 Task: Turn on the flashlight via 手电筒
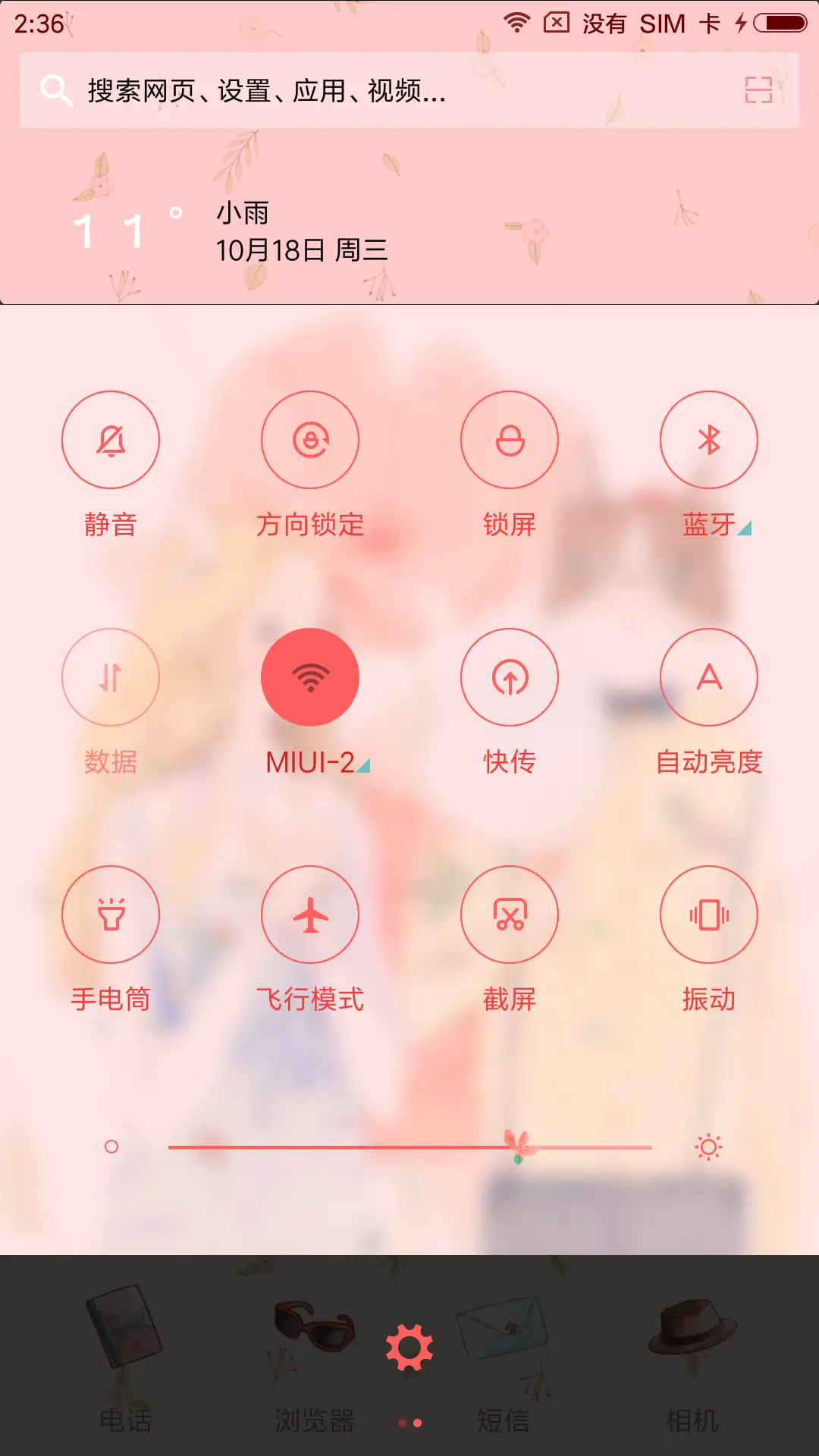[x=111, y=915]
